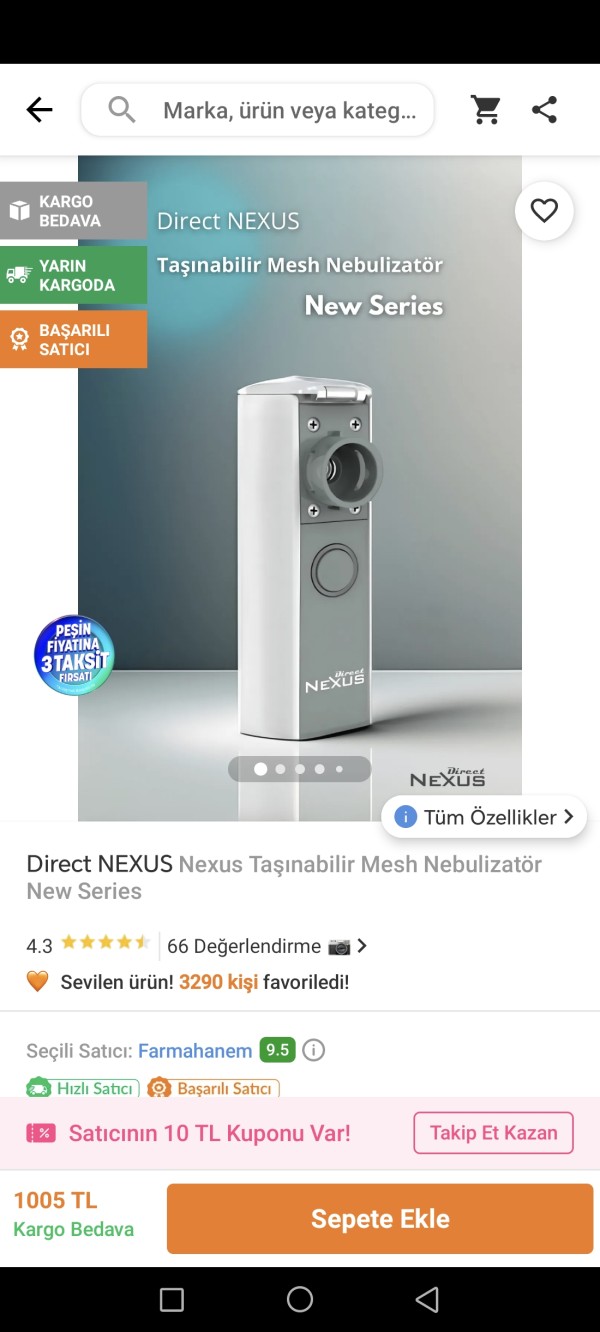Screen dimensions: 600x1332
Task: Open recent apps from navigation bar
Action: tap(172, 1299)
